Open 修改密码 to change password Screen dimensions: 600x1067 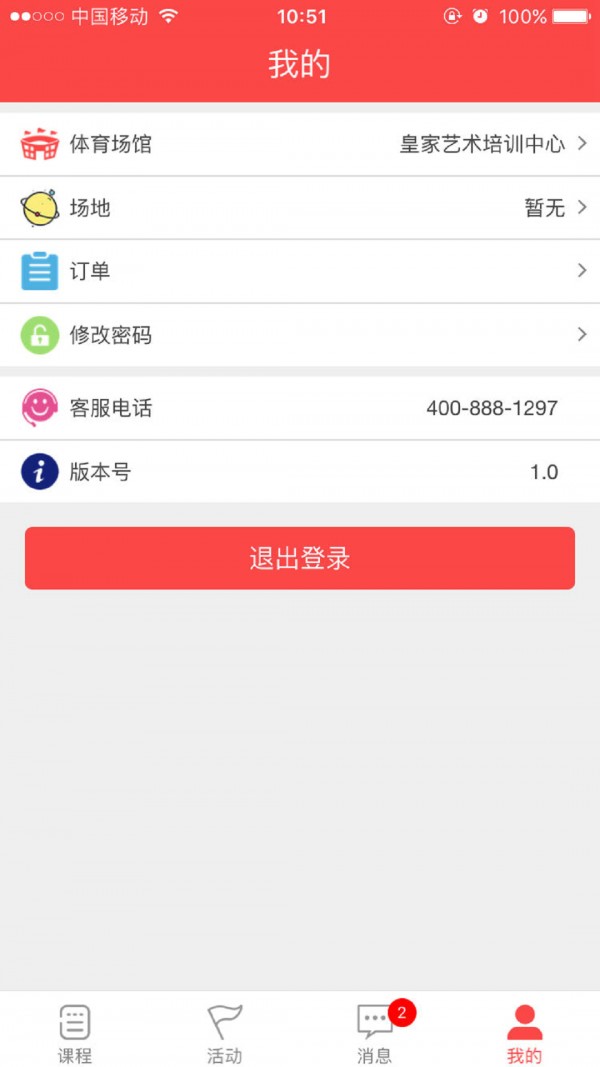(x=300, y=335)
